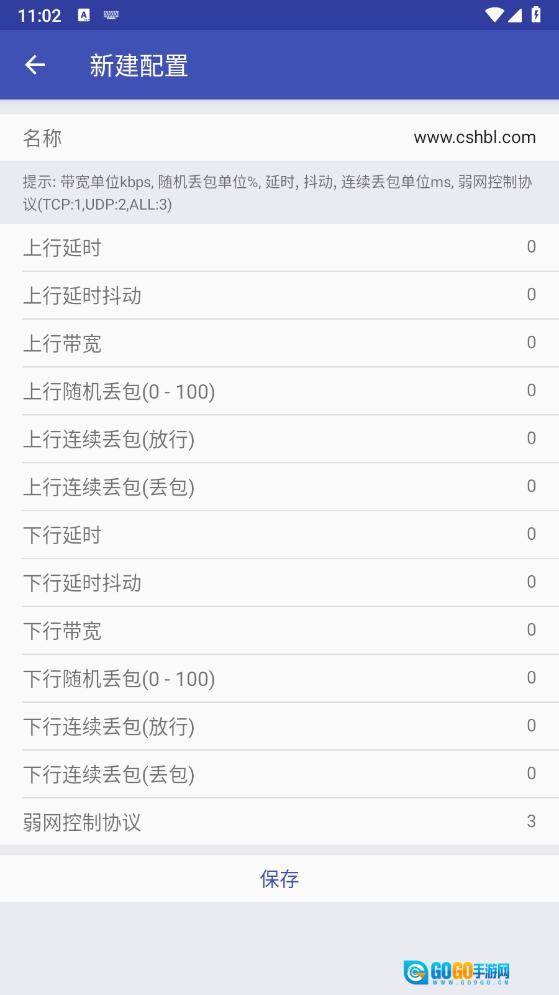
Task: Go back using the top arrow
Action: (35, 65)
